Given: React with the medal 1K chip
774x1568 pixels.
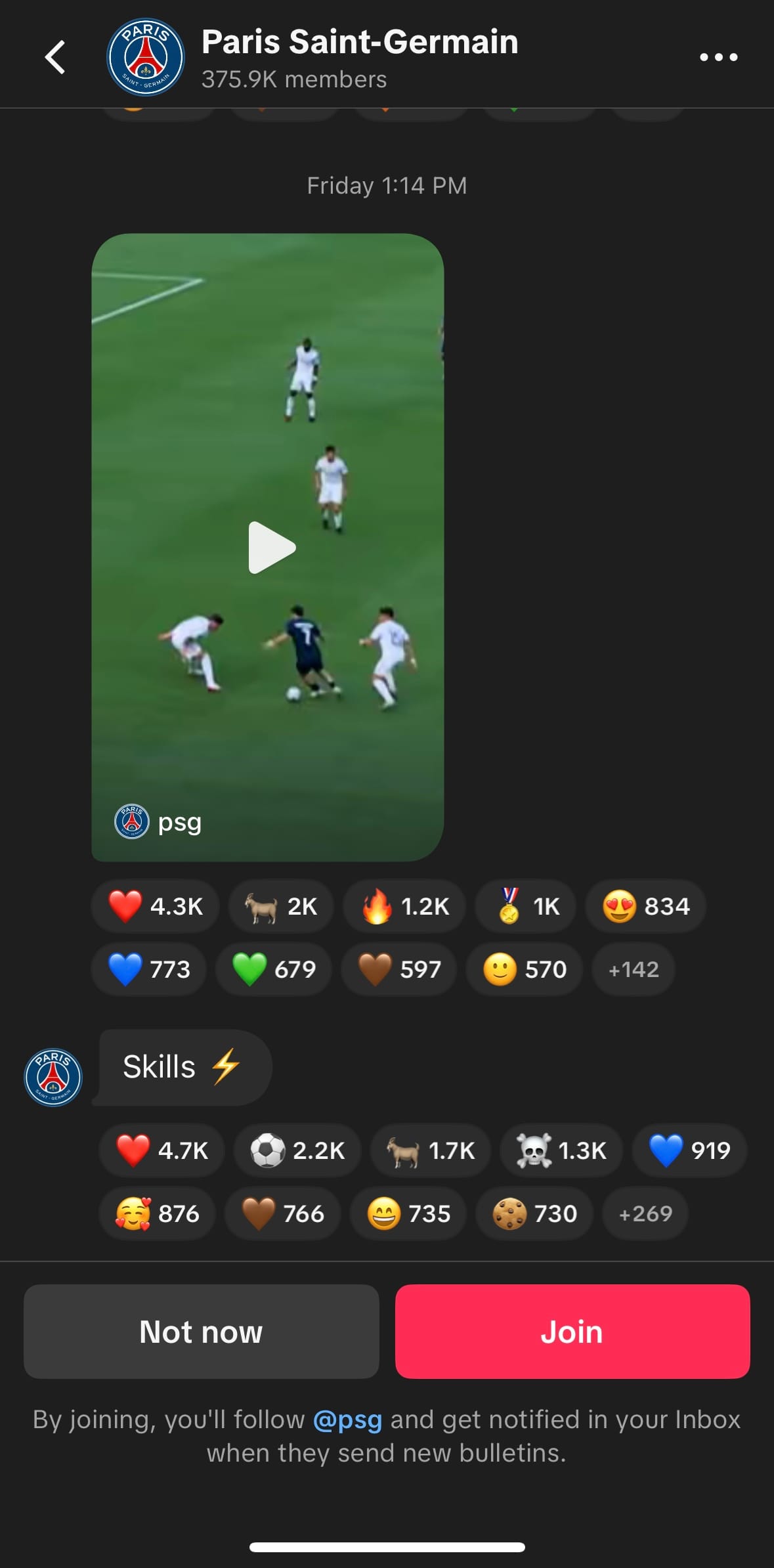Looking at the screenshot, I should tap(526, 906).
